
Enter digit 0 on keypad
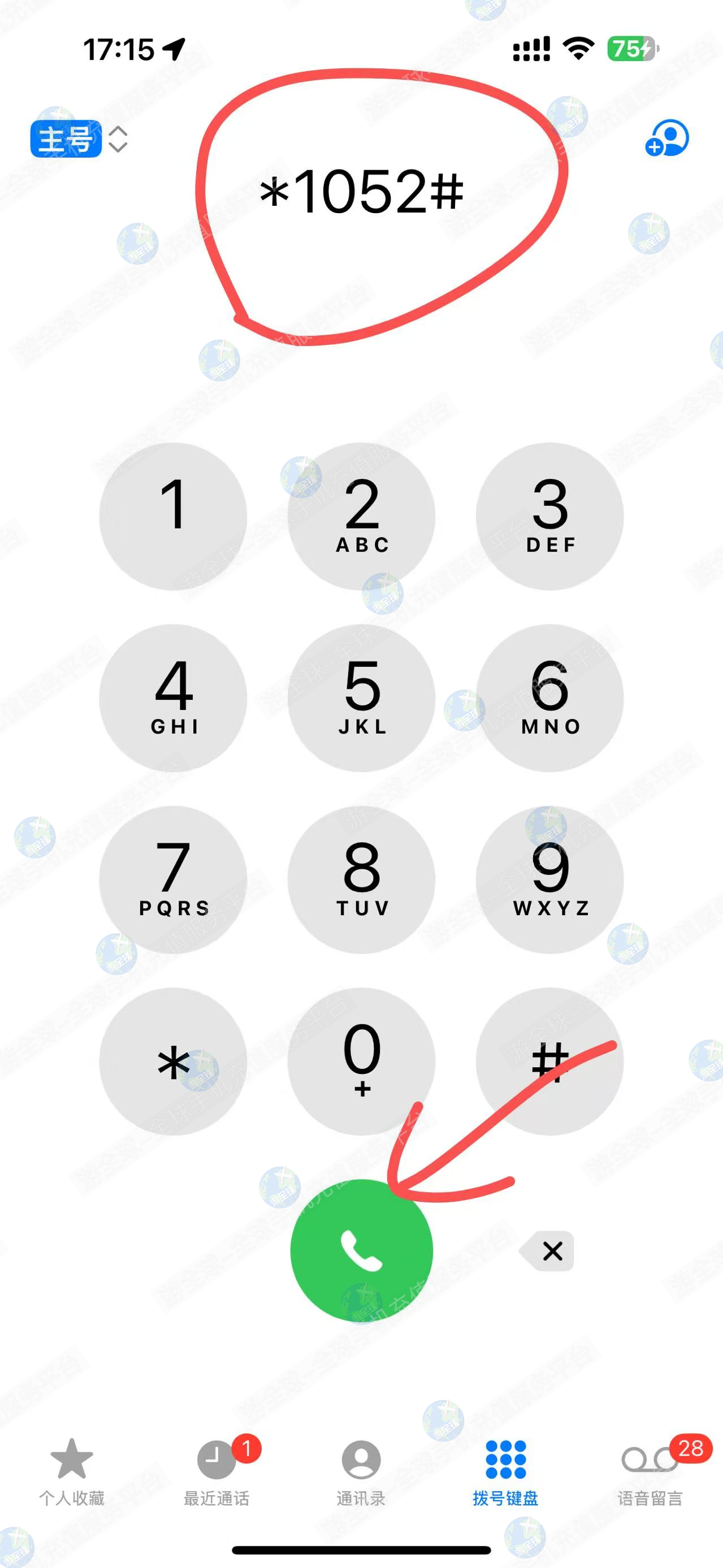362,1062
